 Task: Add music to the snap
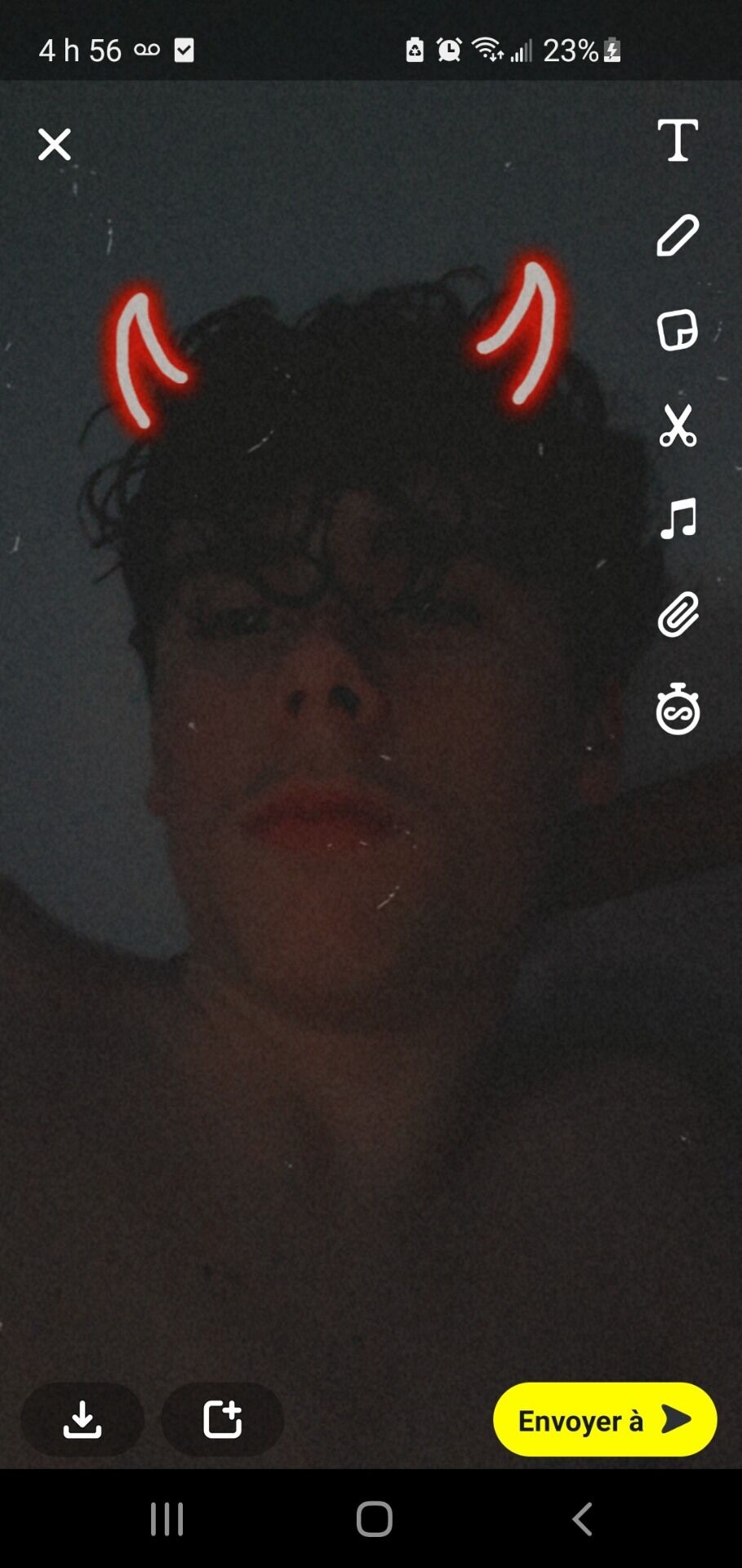pos(678,519)
